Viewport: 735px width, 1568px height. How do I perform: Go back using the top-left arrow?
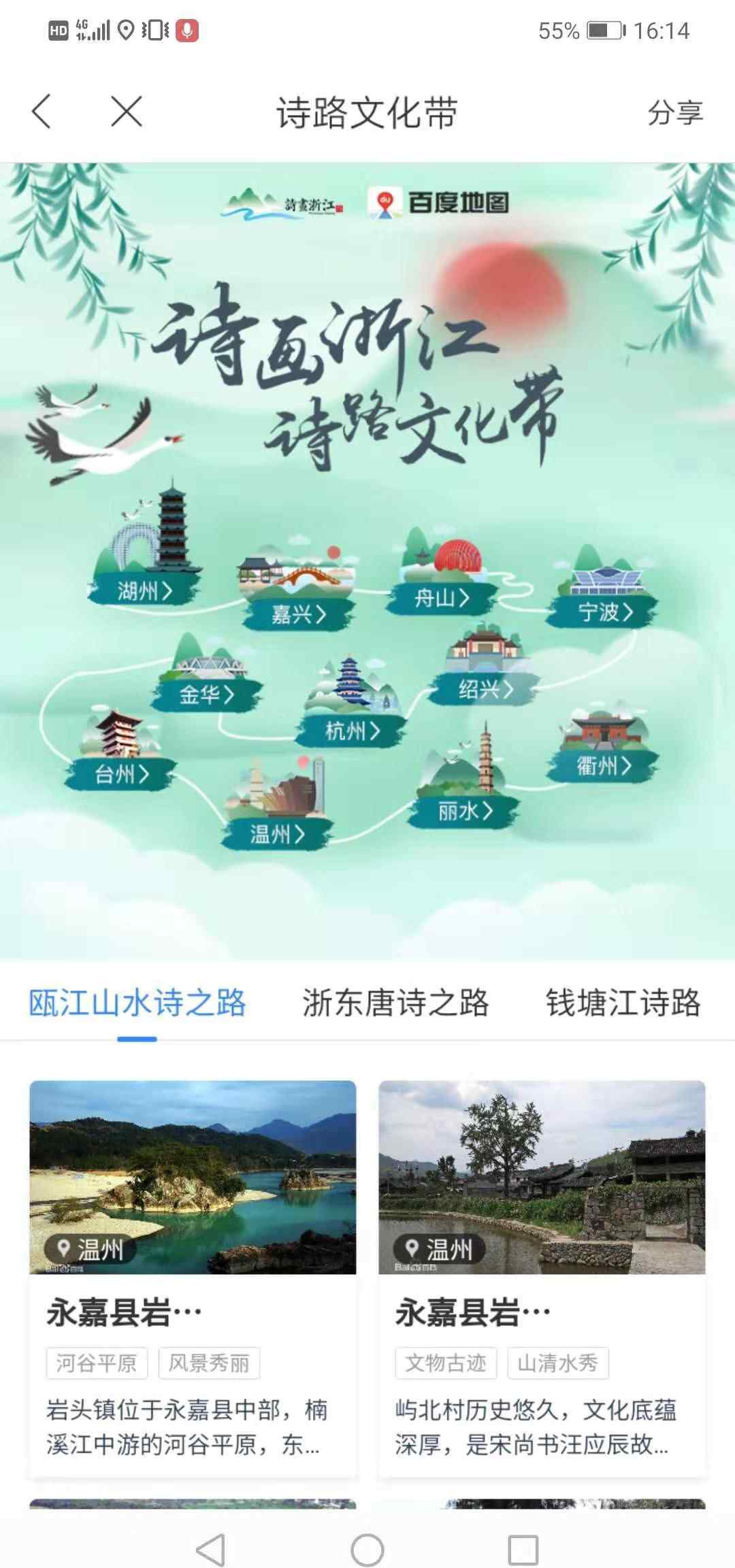coord(42,111)
